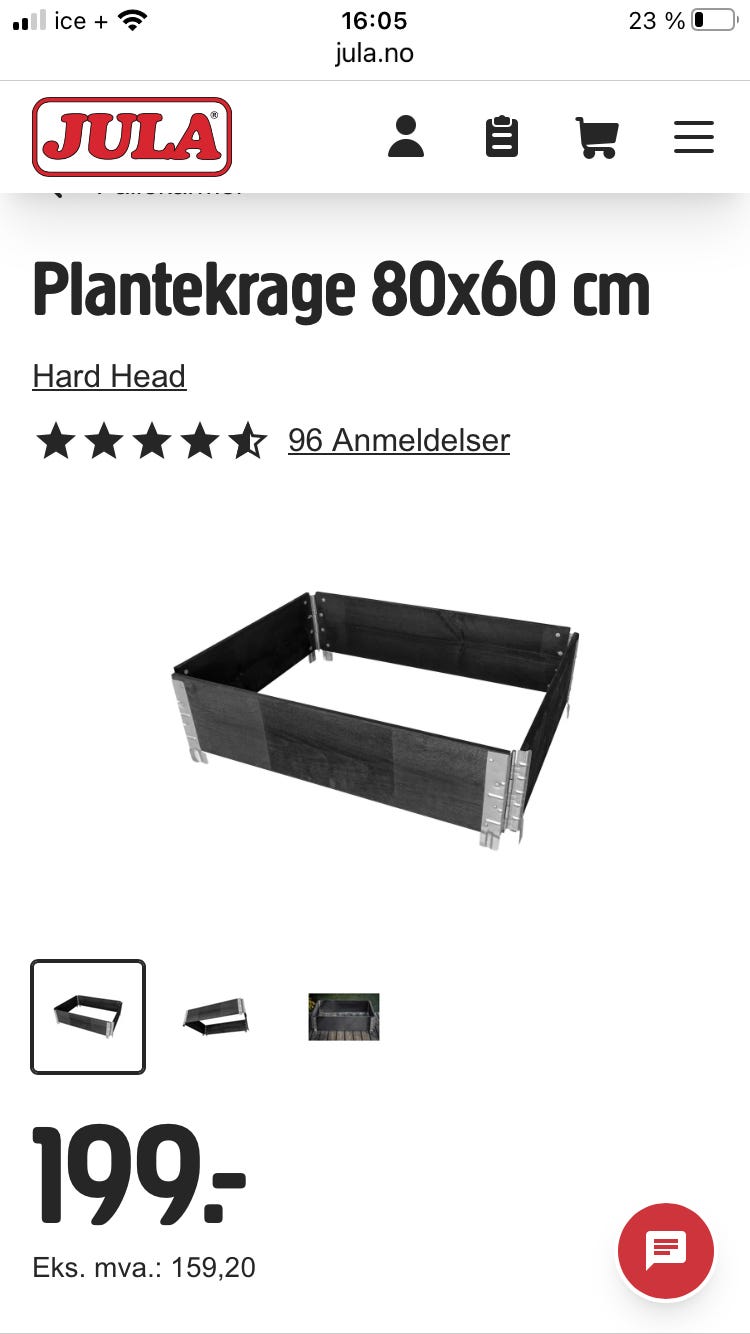
Task: Select the first planter frame thumbnail
Action: pyautogui.click(x=88, y=1016)
